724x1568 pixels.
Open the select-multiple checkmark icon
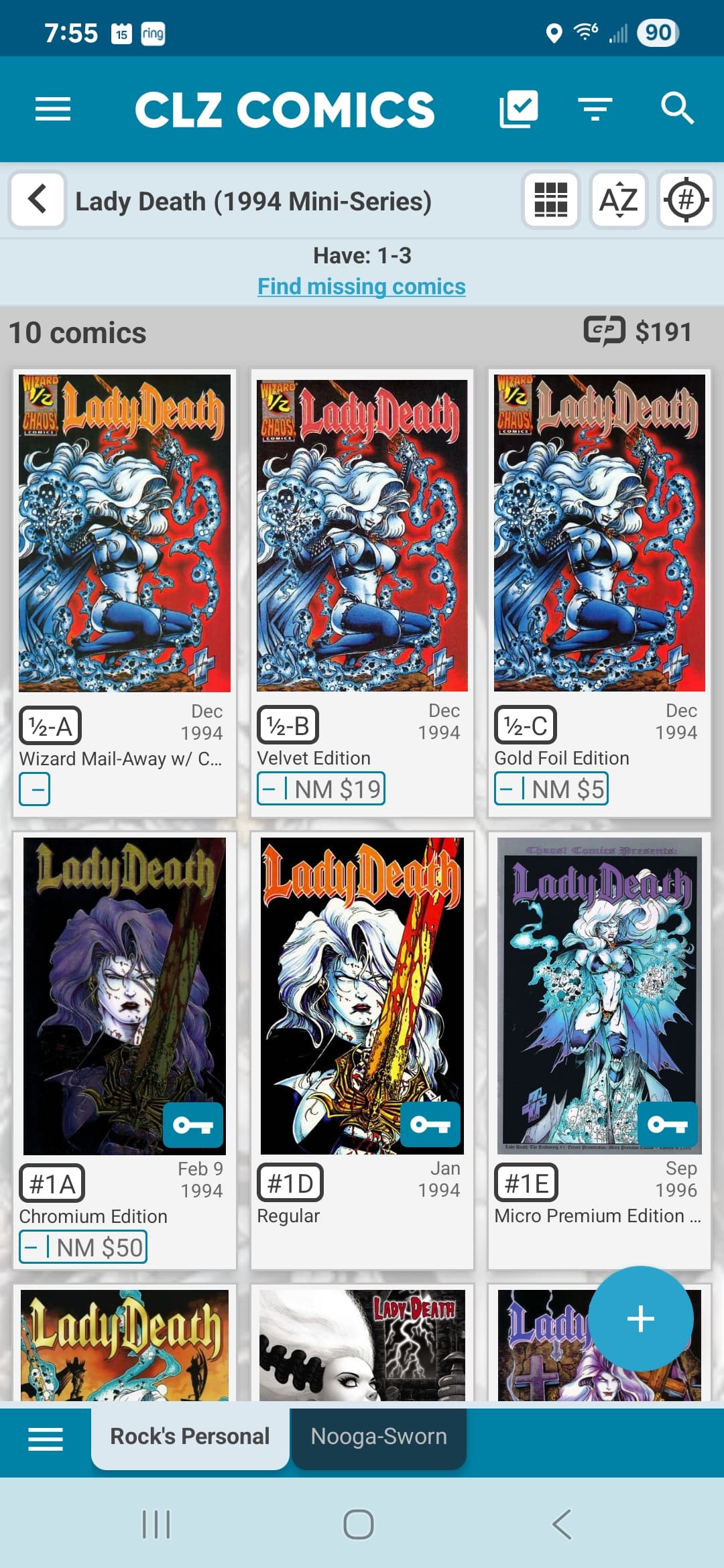(x=518, y=109)
